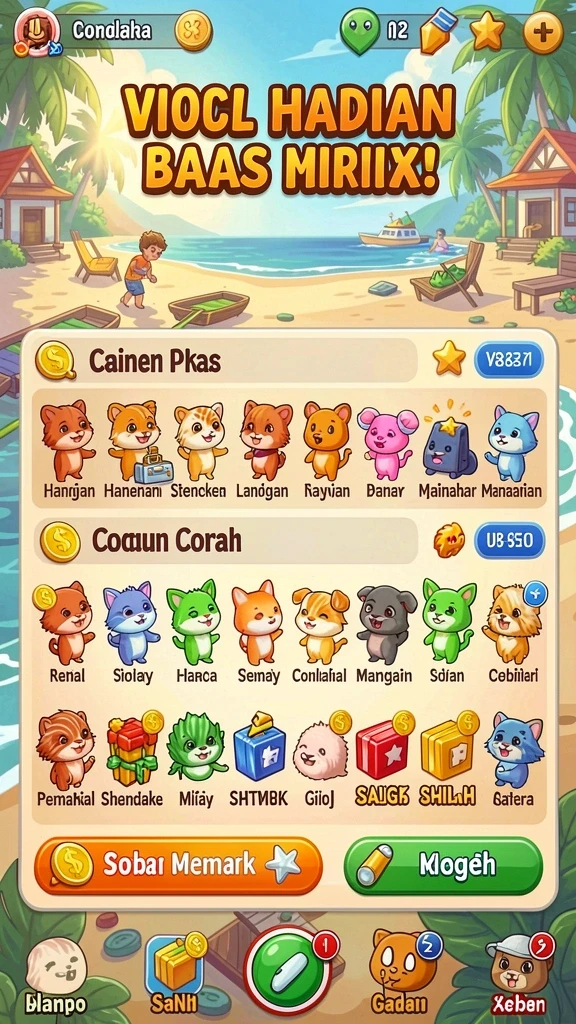Screen dimensions: 576x1024
Task: Tap the orange Sobaı Memark button
Action: (178, 865)
